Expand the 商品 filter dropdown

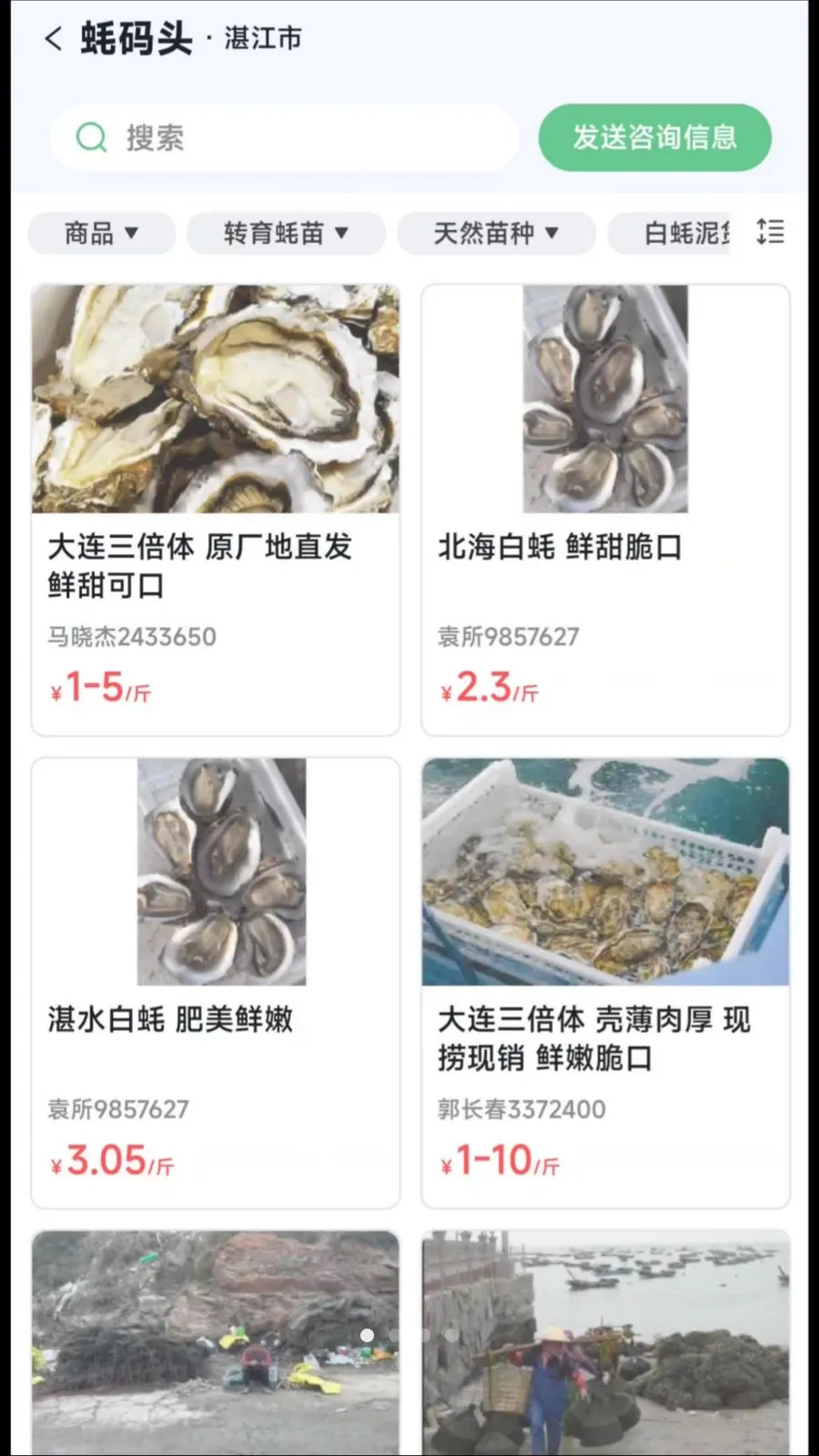pos(101,234)
